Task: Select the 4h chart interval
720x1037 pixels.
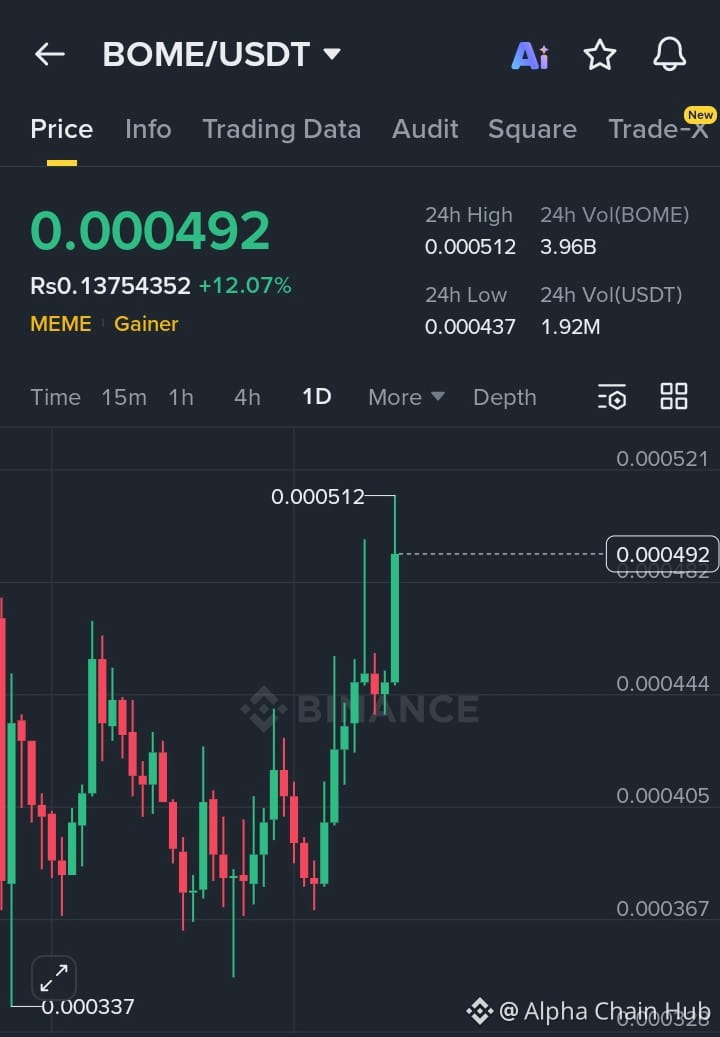Action: point(247,397)
